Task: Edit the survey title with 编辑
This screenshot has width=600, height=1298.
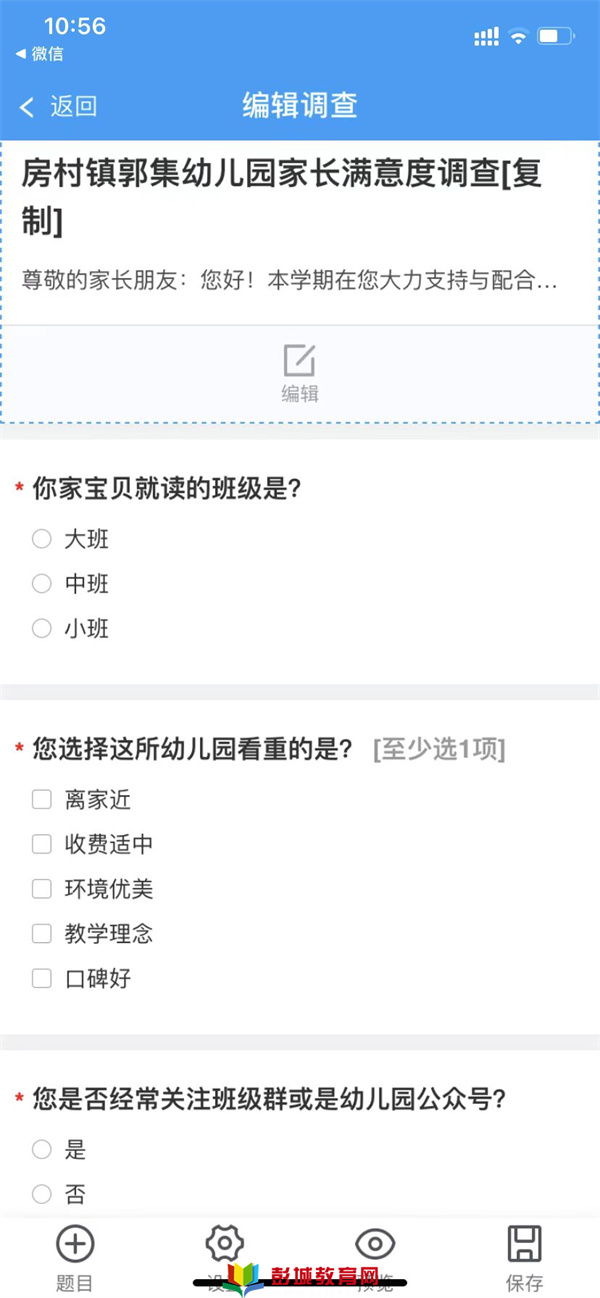Action: [299, 374]
